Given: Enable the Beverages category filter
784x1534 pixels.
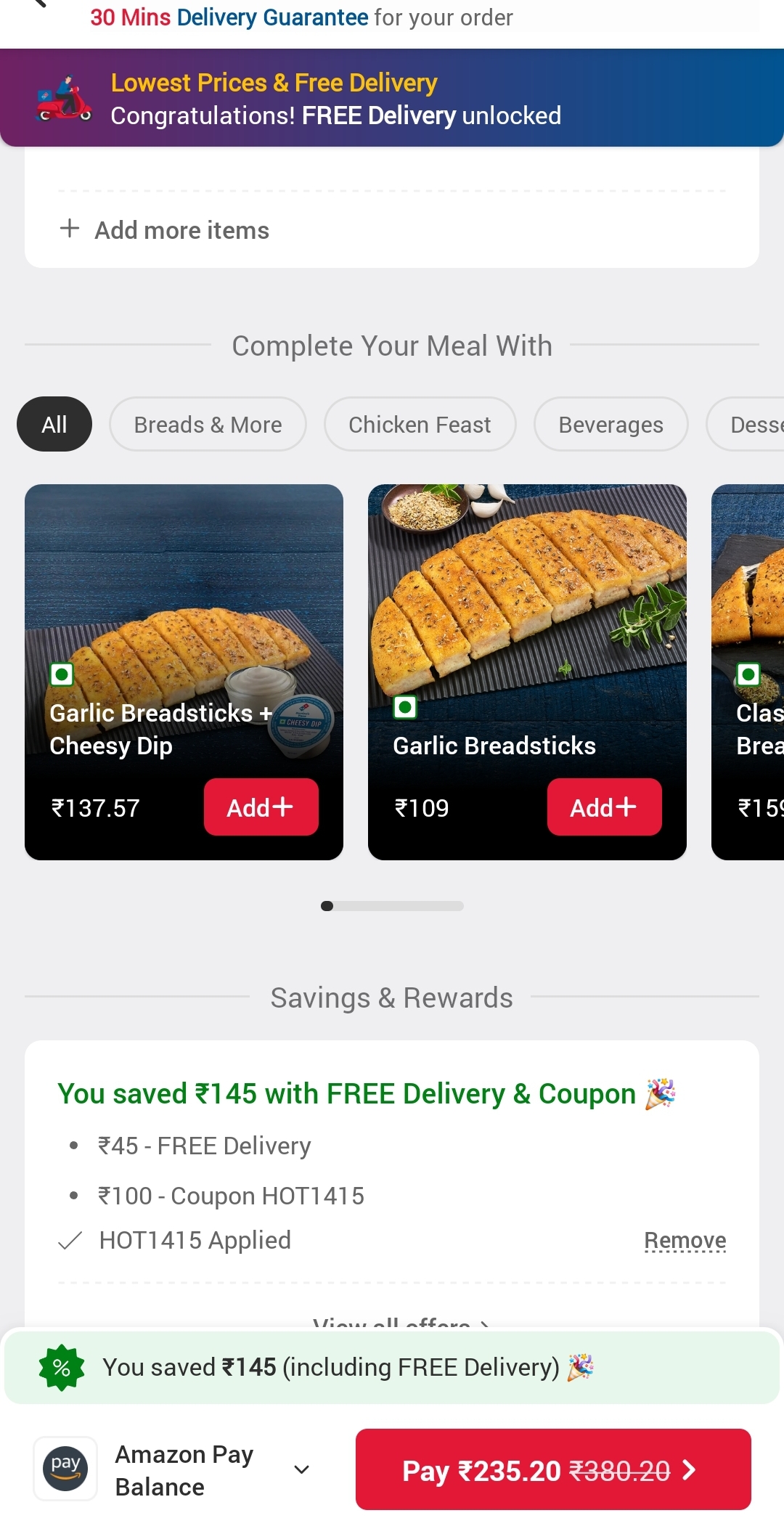Looking at the screenshot, I should (x=611, y=424).
